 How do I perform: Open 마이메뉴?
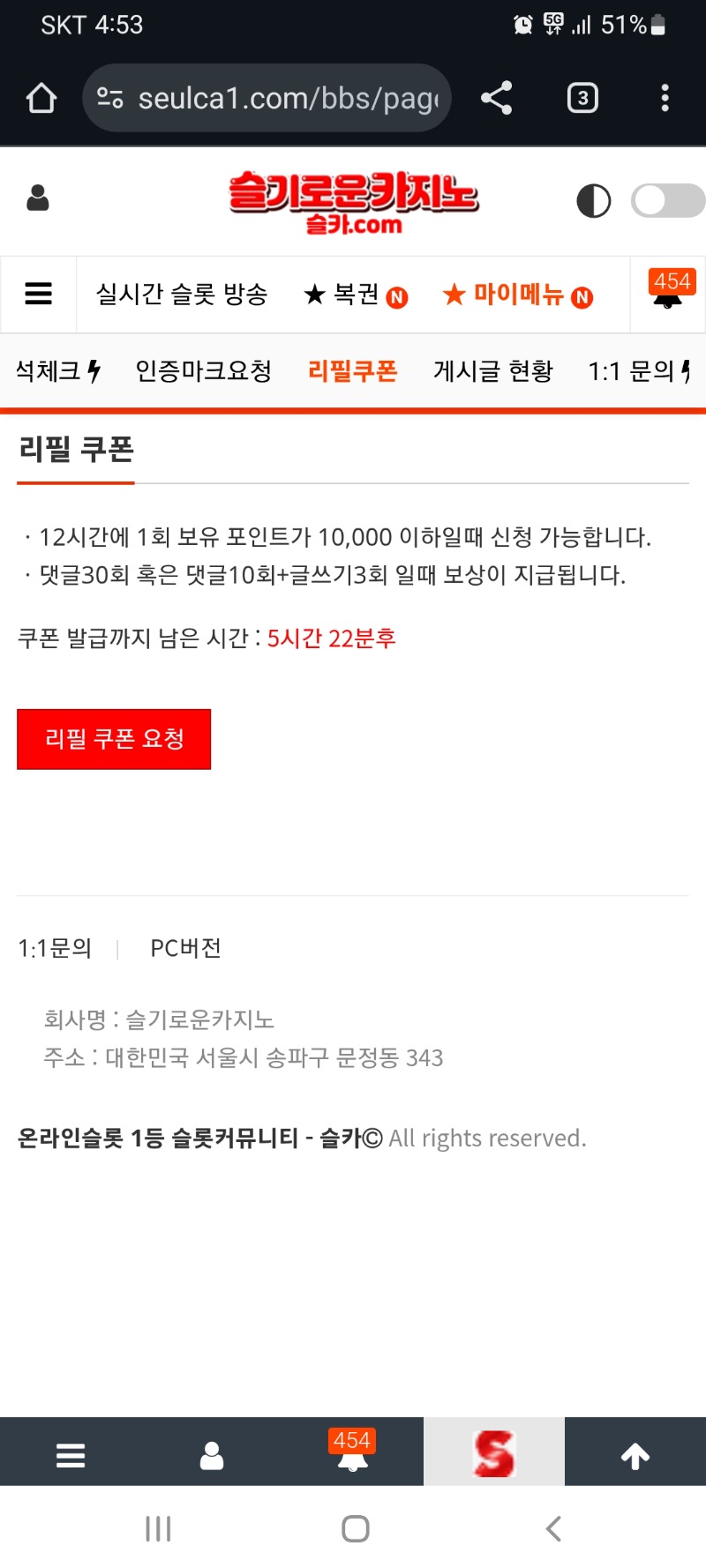point(517,295)
